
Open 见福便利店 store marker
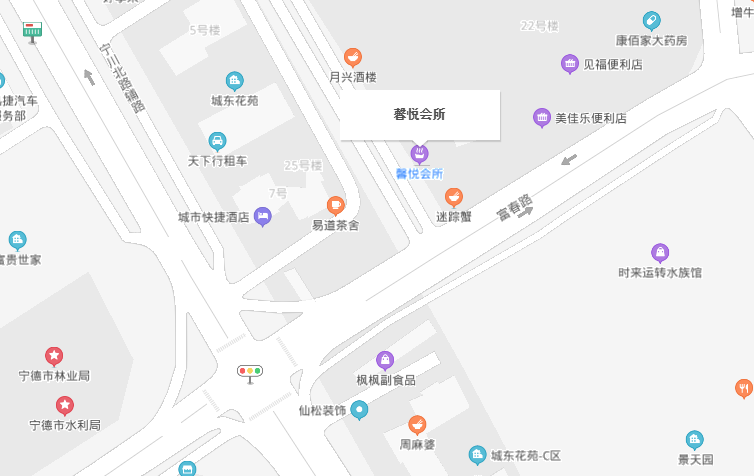(x=570, y=64)
